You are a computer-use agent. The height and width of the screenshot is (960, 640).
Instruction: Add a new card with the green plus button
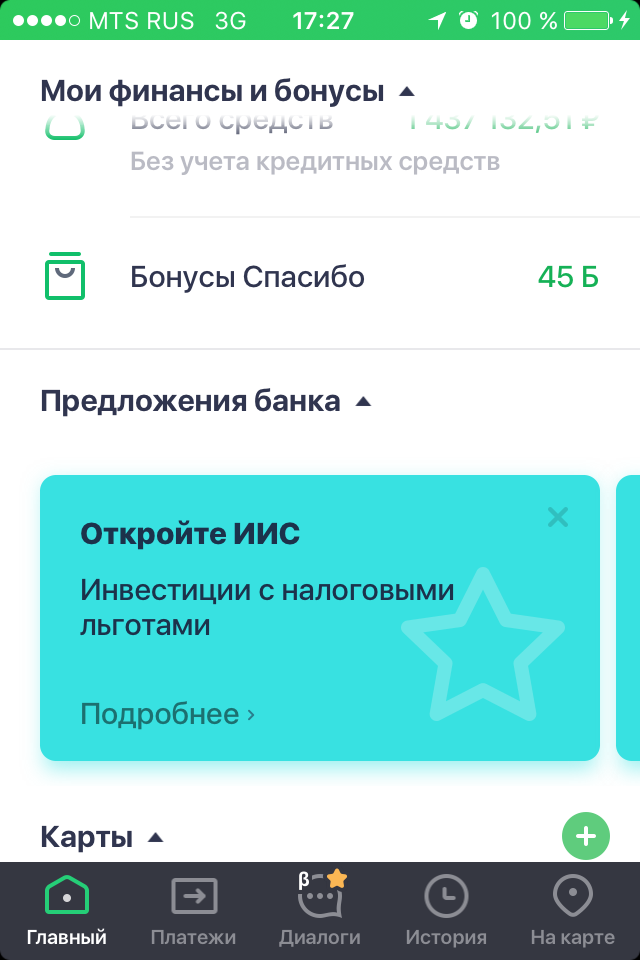coord(585,836)
